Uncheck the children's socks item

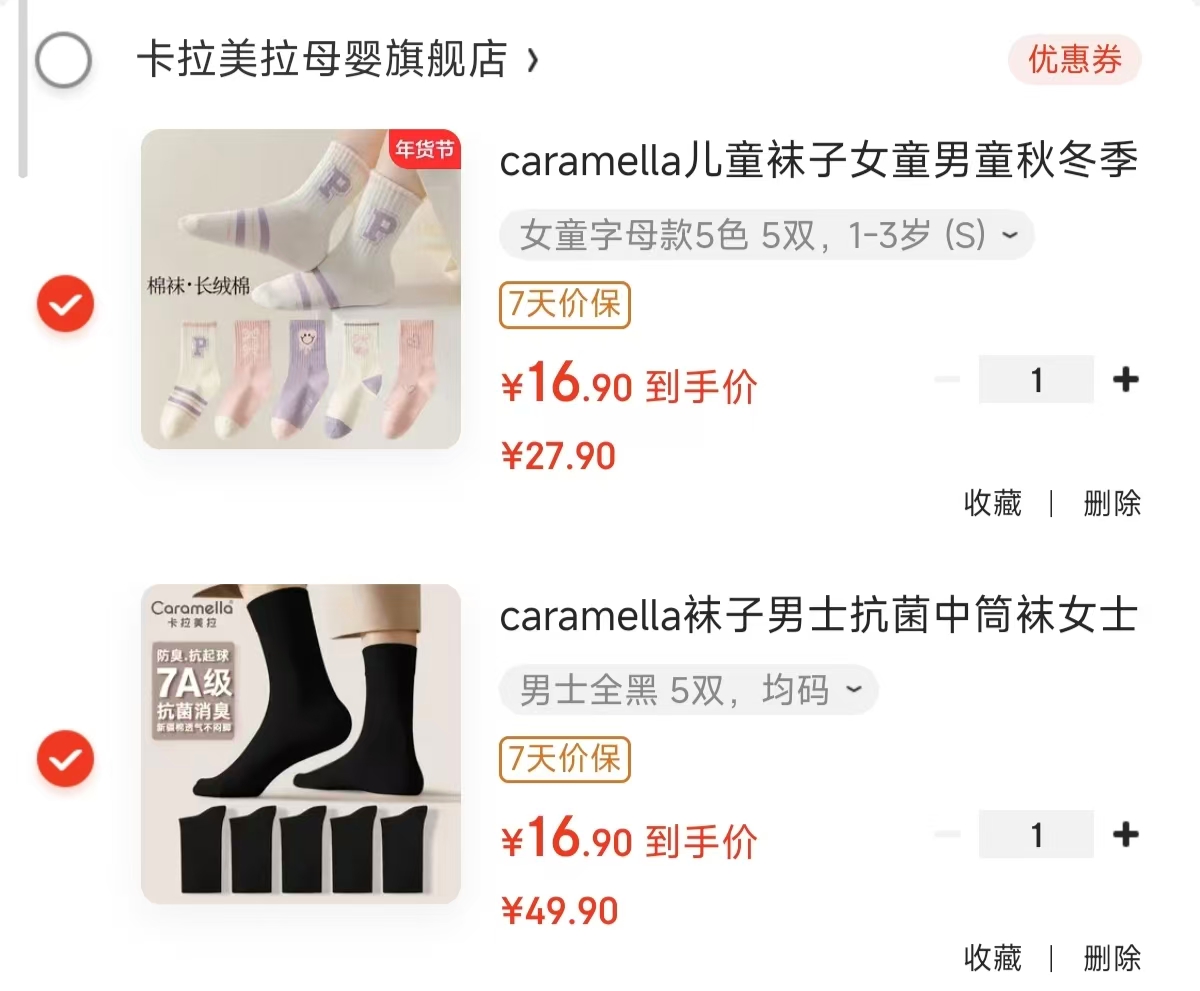65,303
